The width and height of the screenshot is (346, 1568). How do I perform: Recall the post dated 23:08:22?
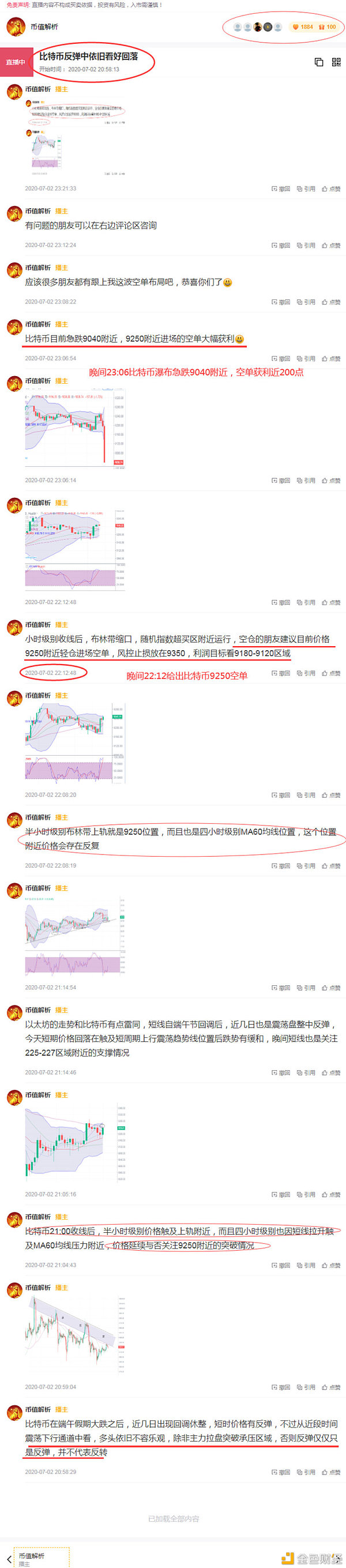(x=280, y=302)
